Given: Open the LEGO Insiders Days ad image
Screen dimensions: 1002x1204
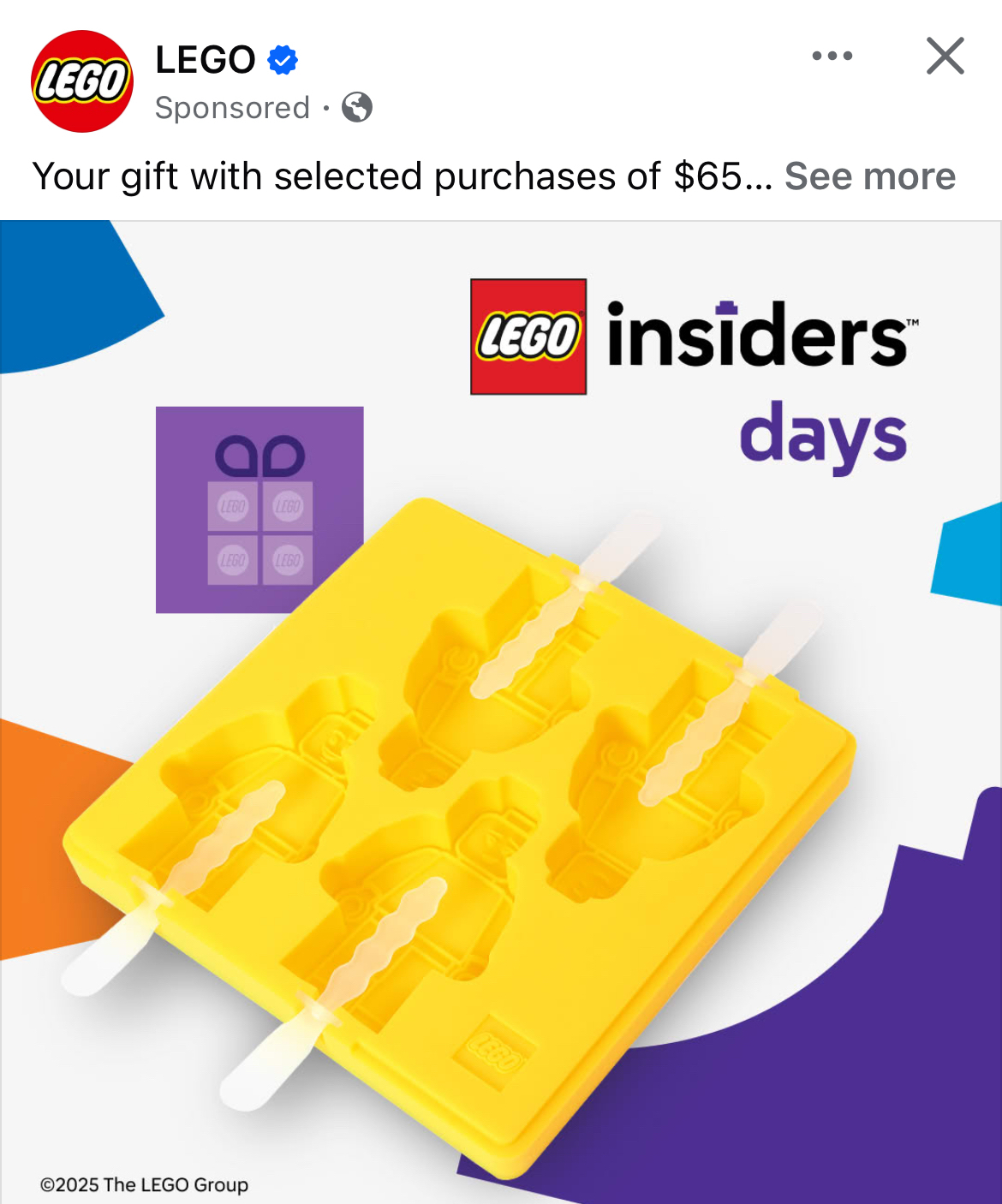Looking at the screenshot, I should tap(501, 711).
